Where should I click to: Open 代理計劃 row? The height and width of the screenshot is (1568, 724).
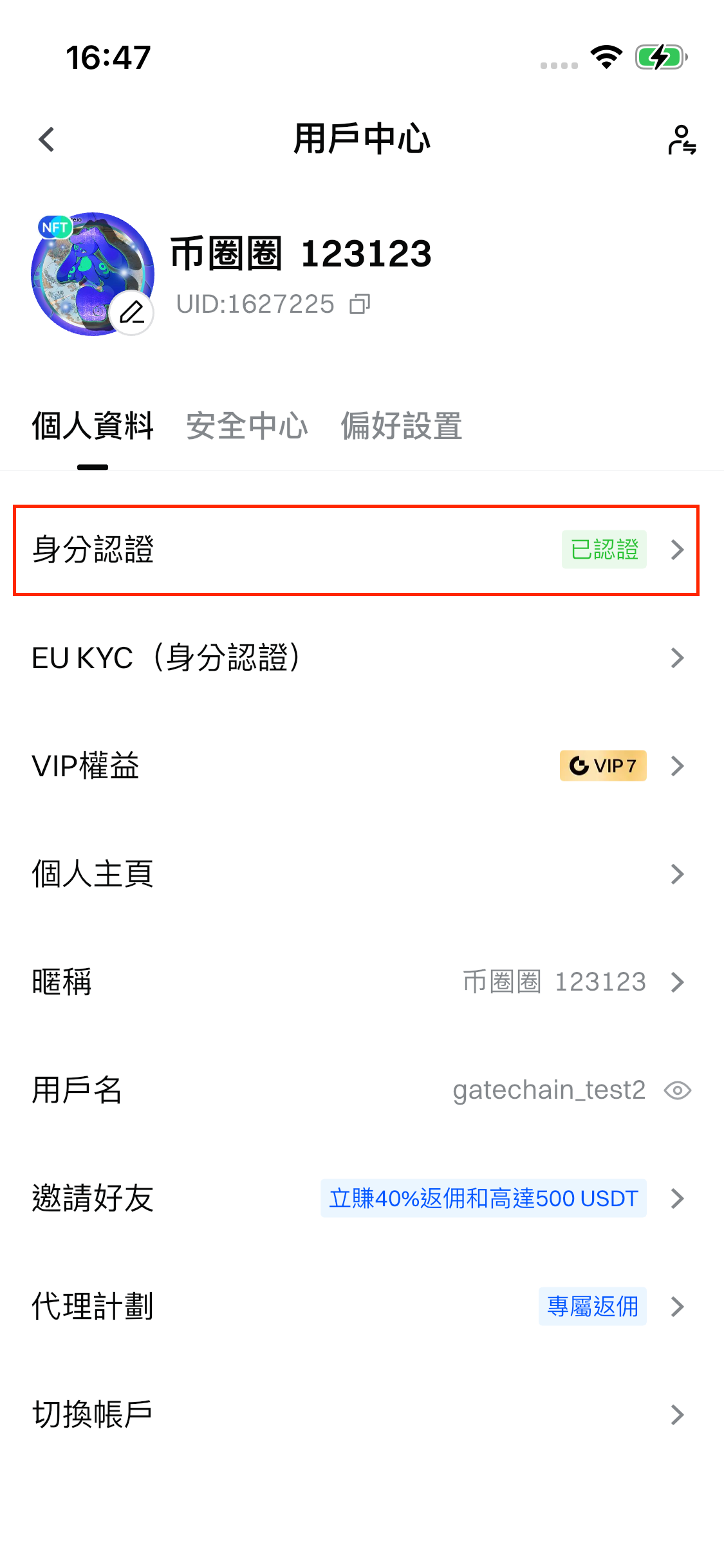click(x=356, y=1307)
